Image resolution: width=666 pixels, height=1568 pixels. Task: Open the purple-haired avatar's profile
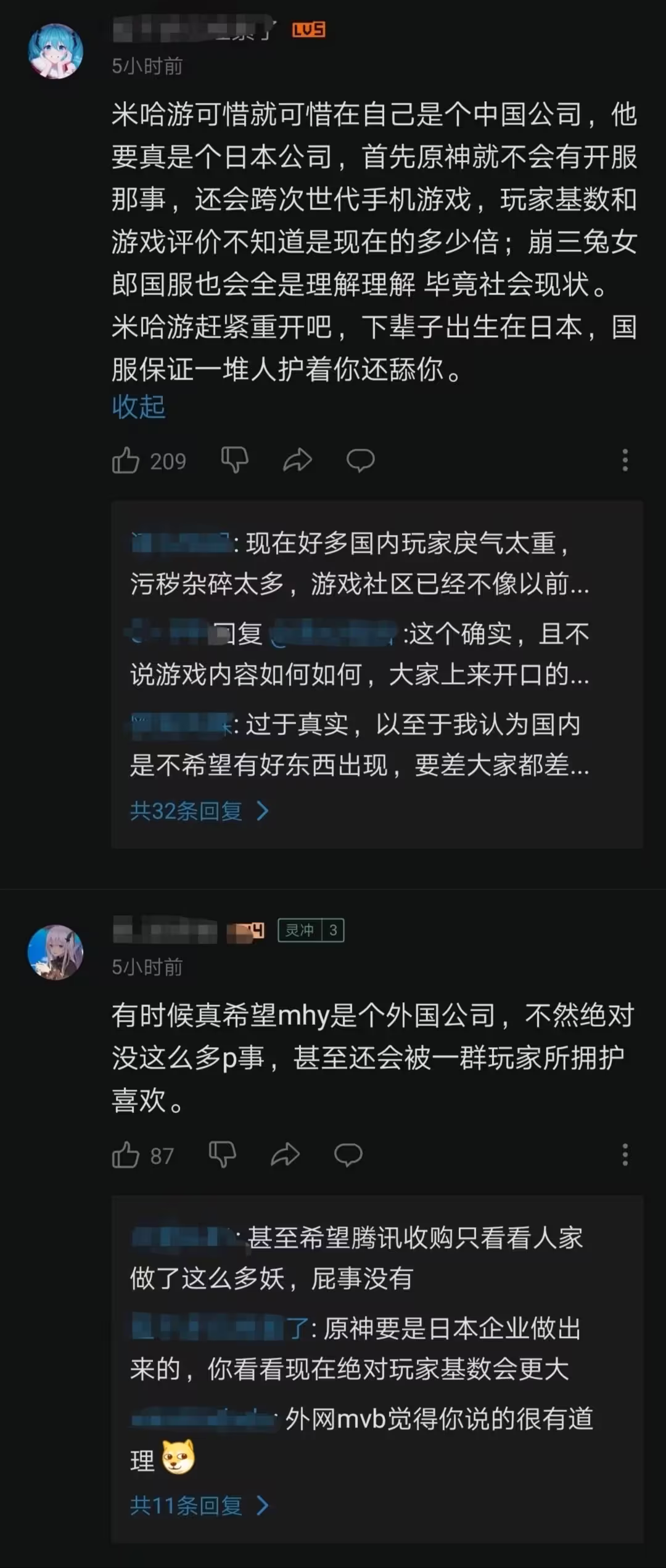[55, 952]
